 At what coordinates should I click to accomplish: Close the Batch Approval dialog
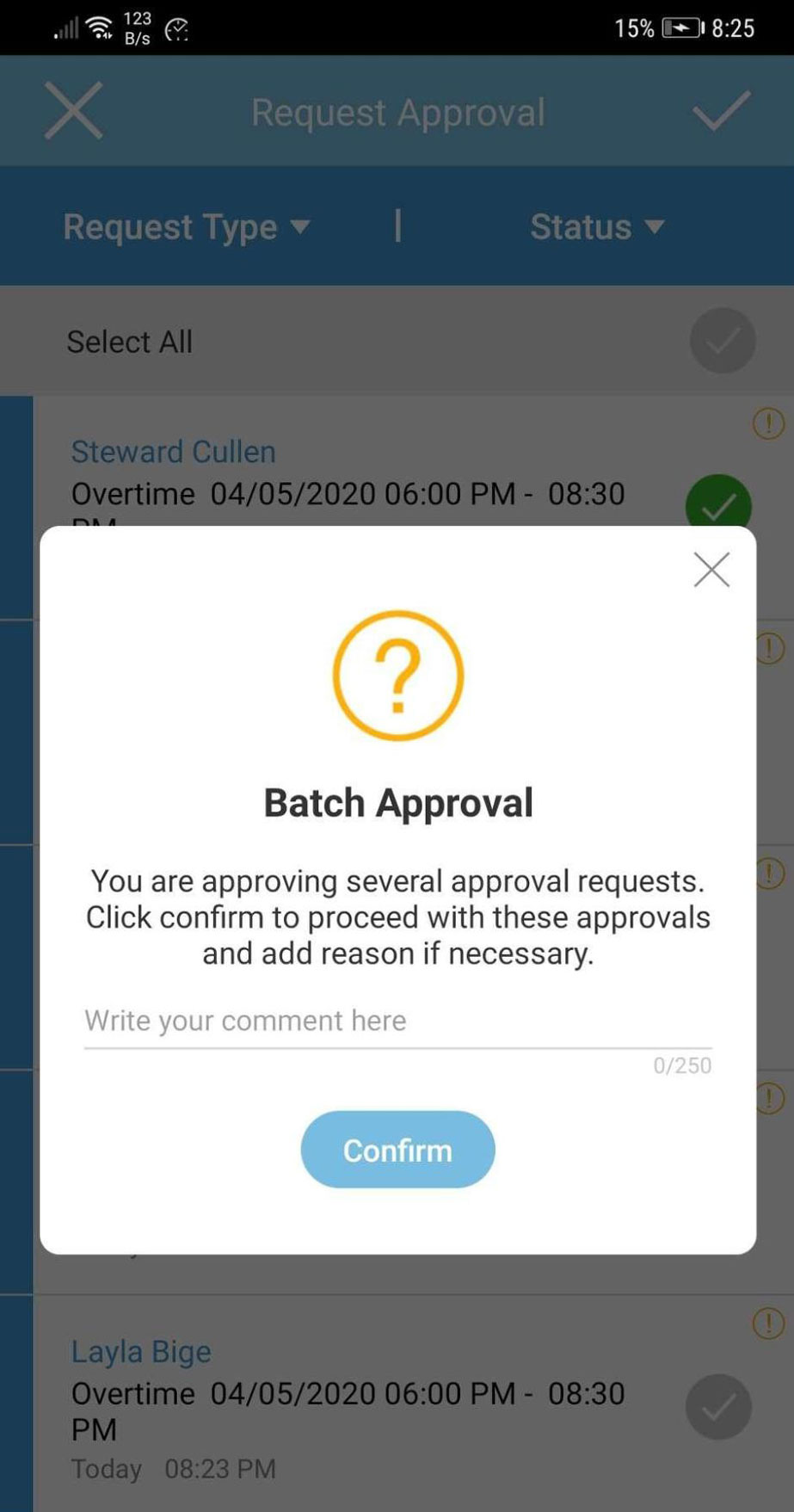click(711, 570)
